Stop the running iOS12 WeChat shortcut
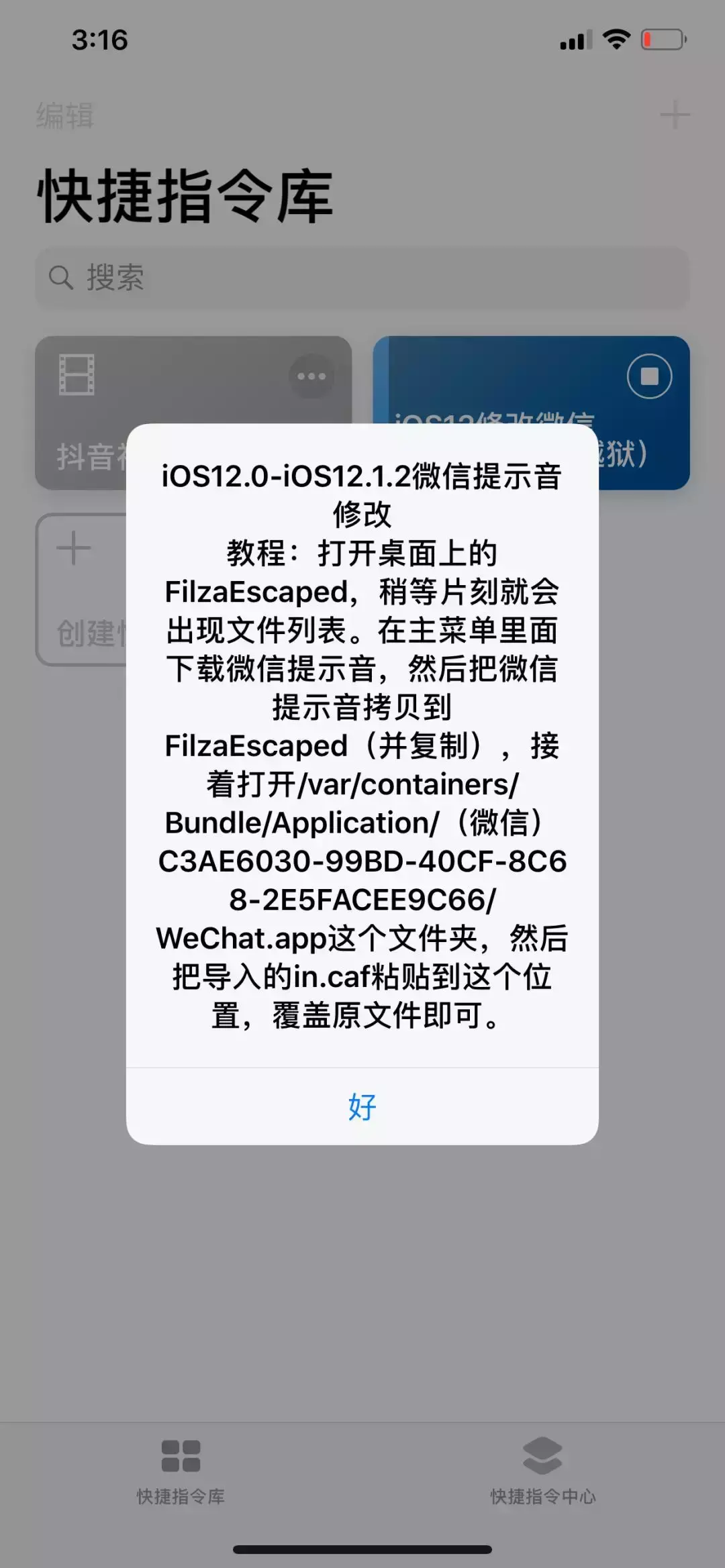 tap(649, 376)
